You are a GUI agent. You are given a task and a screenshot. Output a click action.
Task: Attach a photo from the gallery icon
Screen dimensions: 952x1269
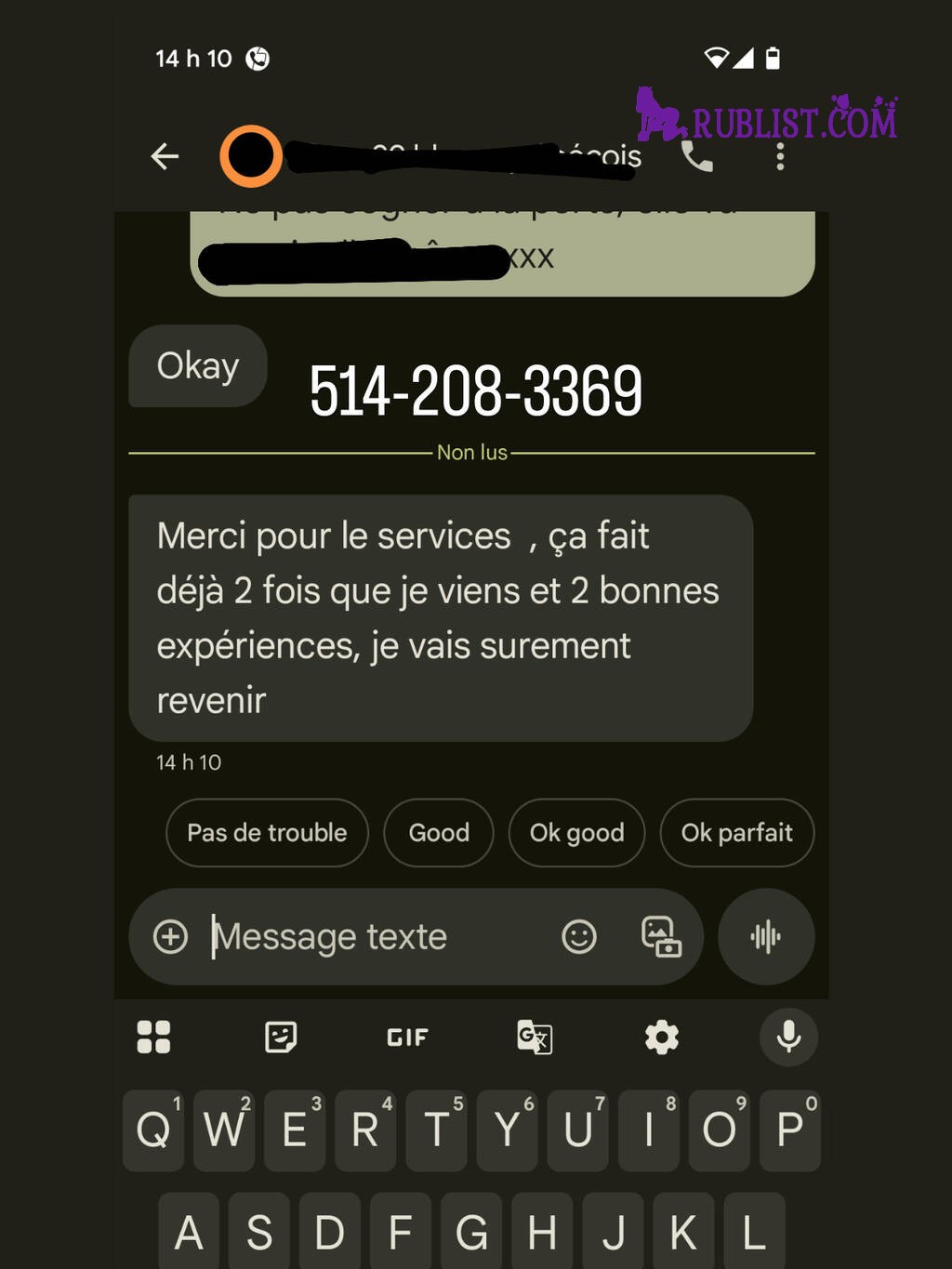click(x=661, y=937)
